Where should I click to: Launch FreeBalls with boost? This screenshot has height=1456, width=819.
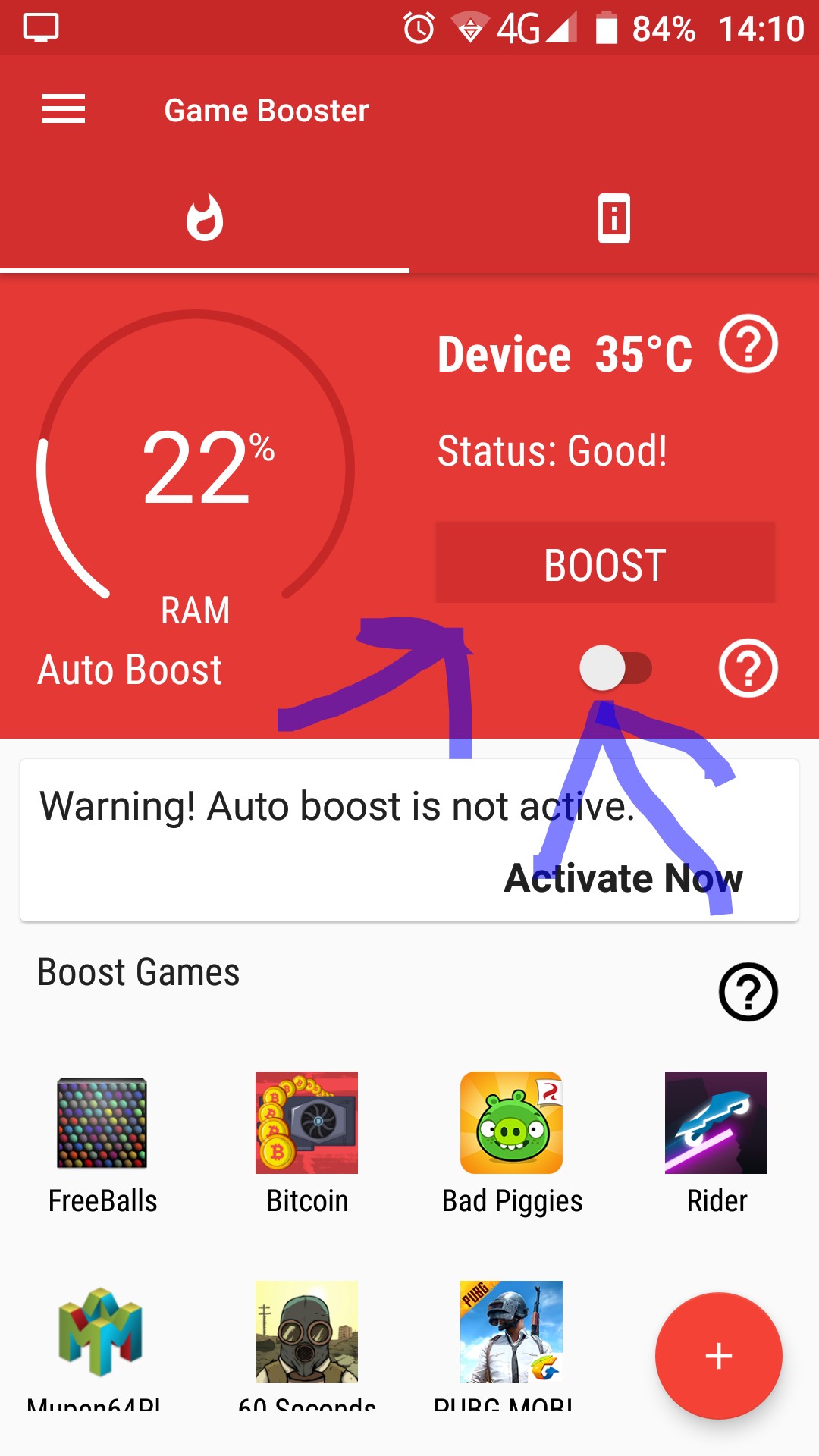[x=102, y=1124]
